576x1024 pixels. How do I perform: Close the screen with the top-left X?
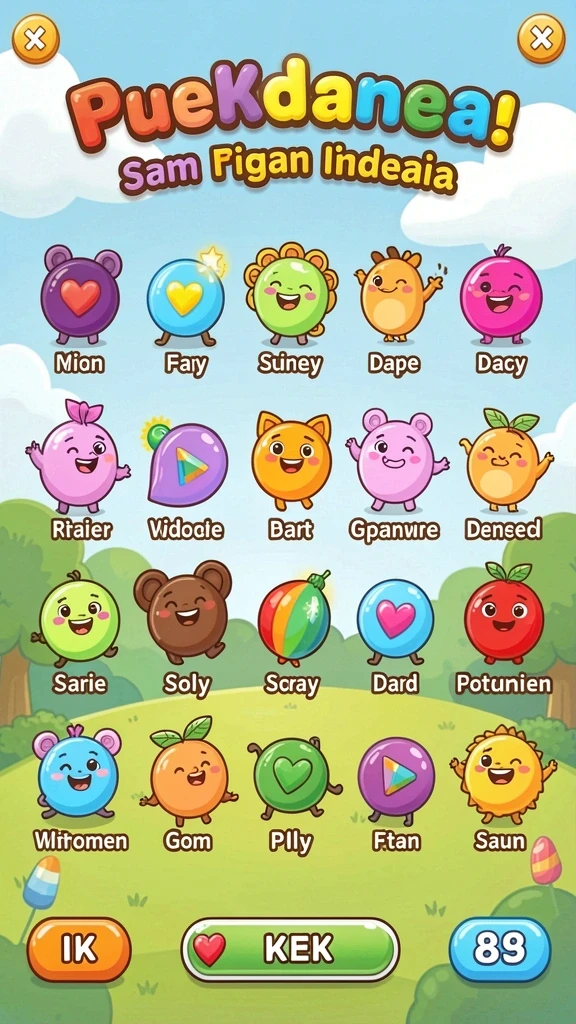click(x=35, y=39)
